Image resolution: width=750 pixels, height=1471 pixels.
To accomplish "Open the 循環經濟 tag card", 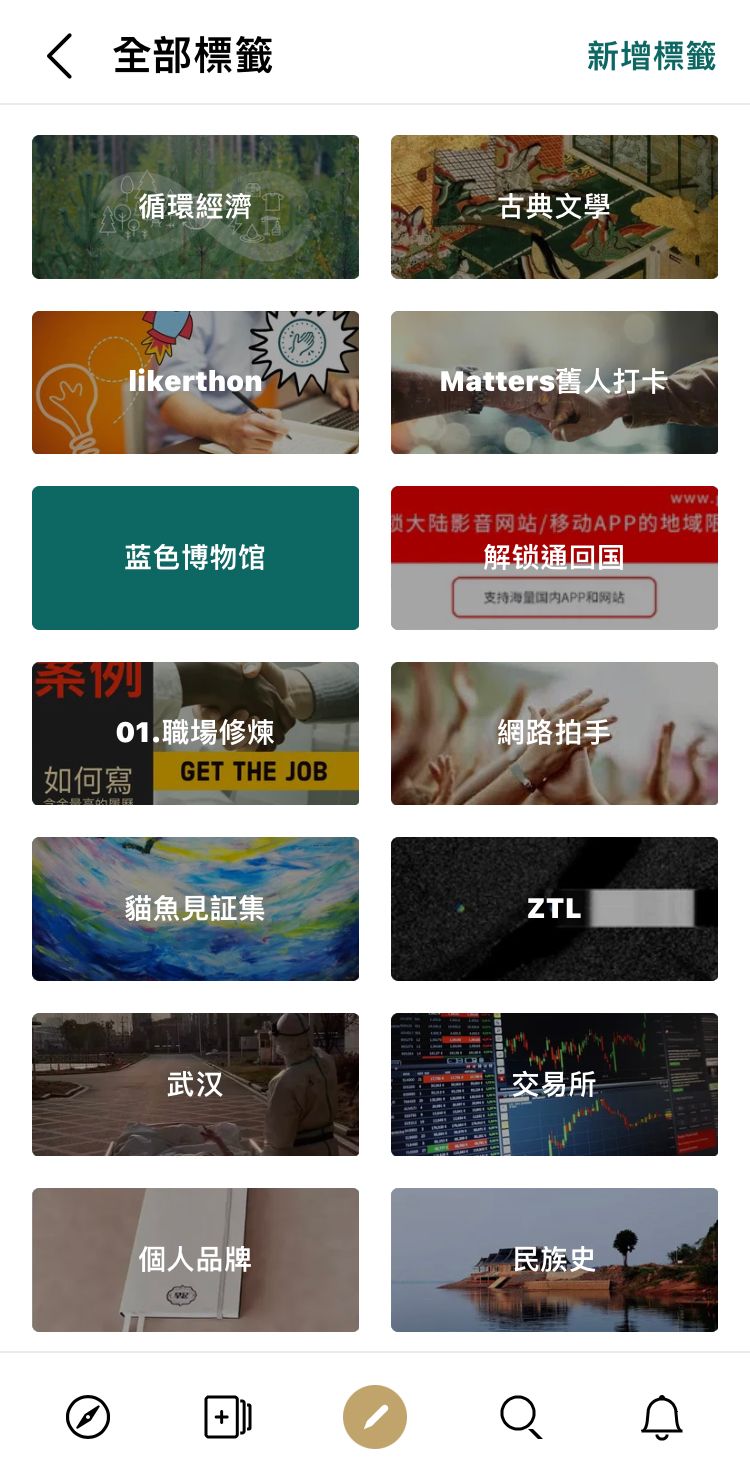I will tap(195, 207).
